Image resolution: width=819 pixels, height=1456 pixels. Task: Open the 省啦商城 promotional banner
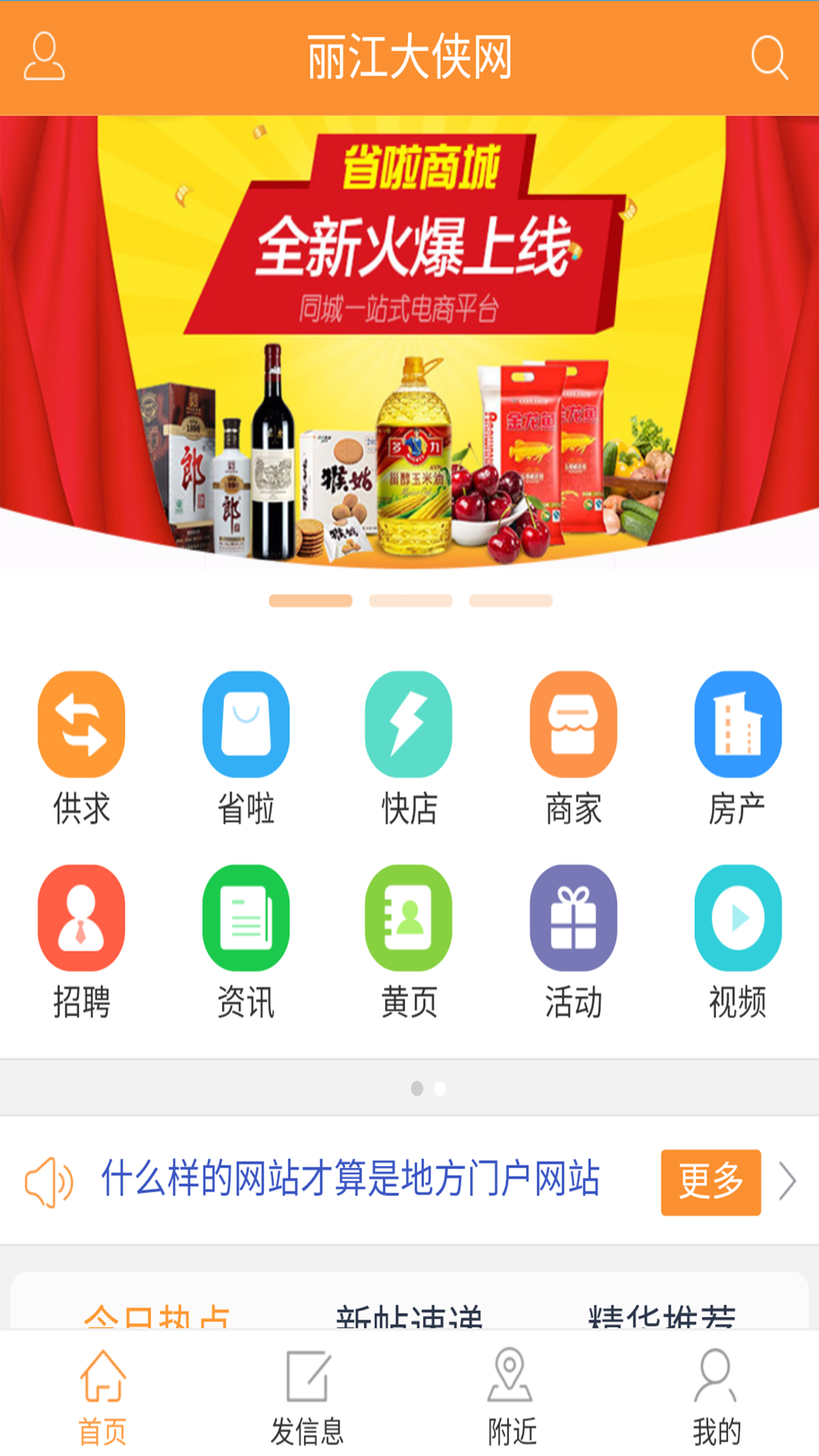click(409, 342)
